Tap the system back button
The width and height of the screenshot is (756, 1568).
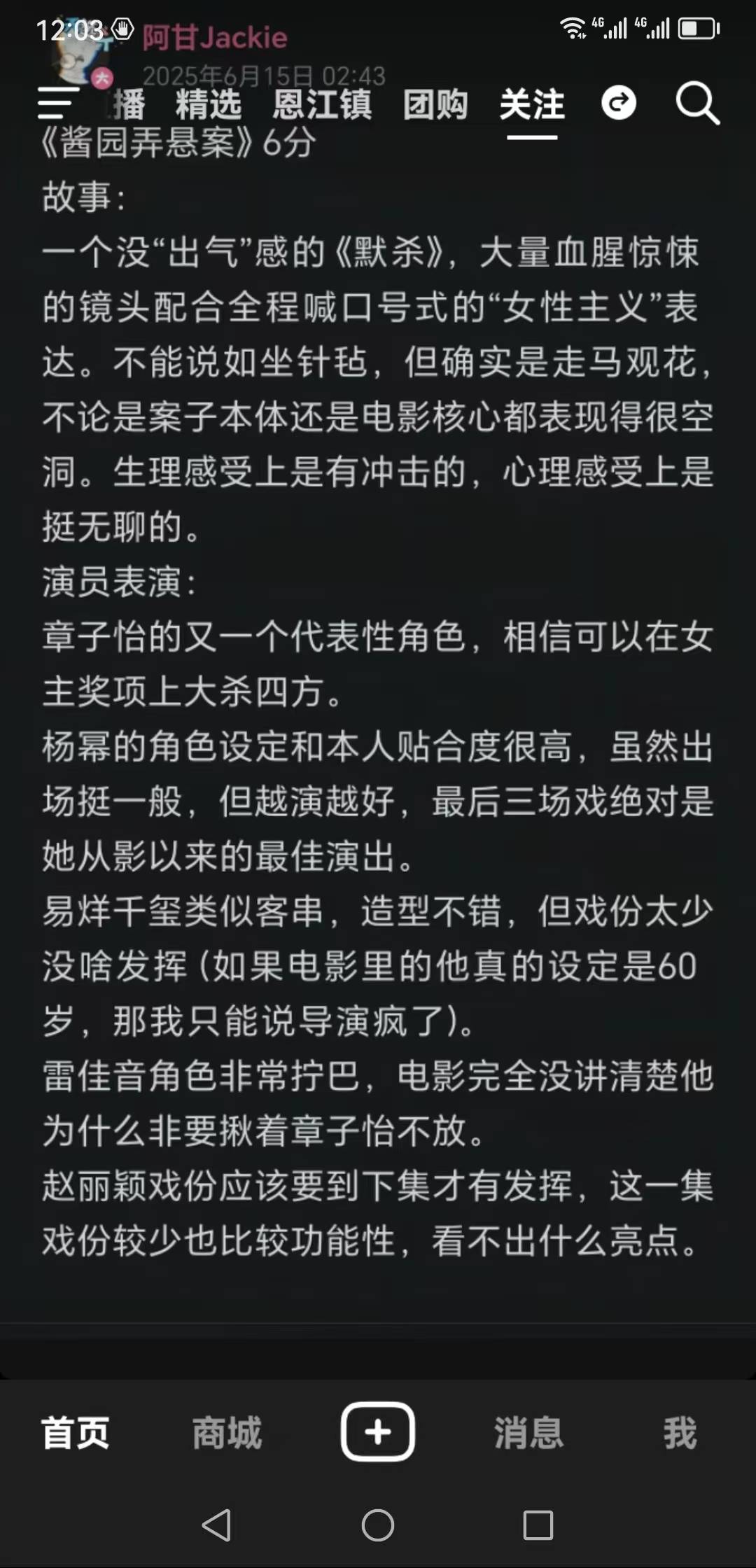216,1525
